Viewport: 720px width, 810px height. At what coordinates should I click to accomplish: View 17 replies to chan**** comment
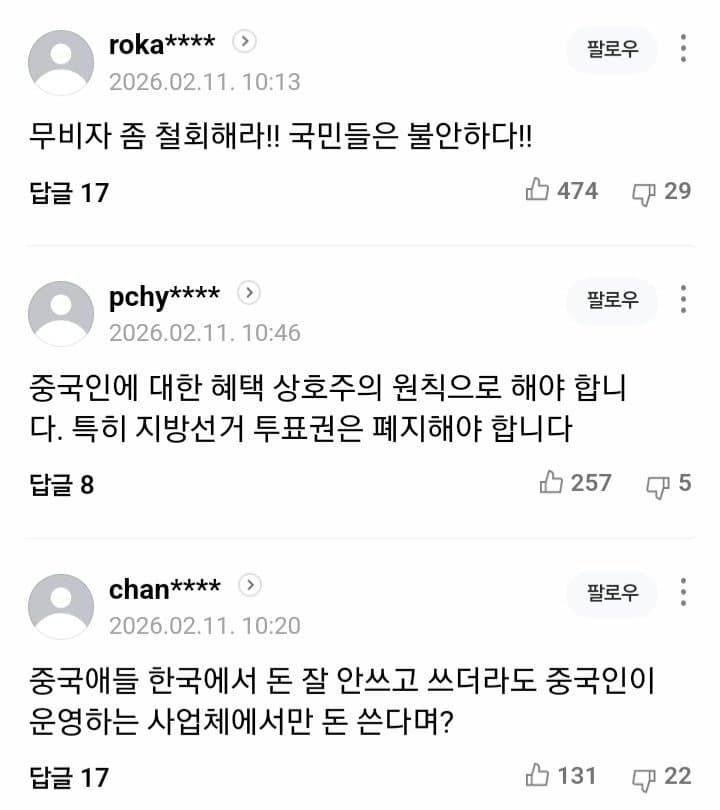(x=69, y=777)
